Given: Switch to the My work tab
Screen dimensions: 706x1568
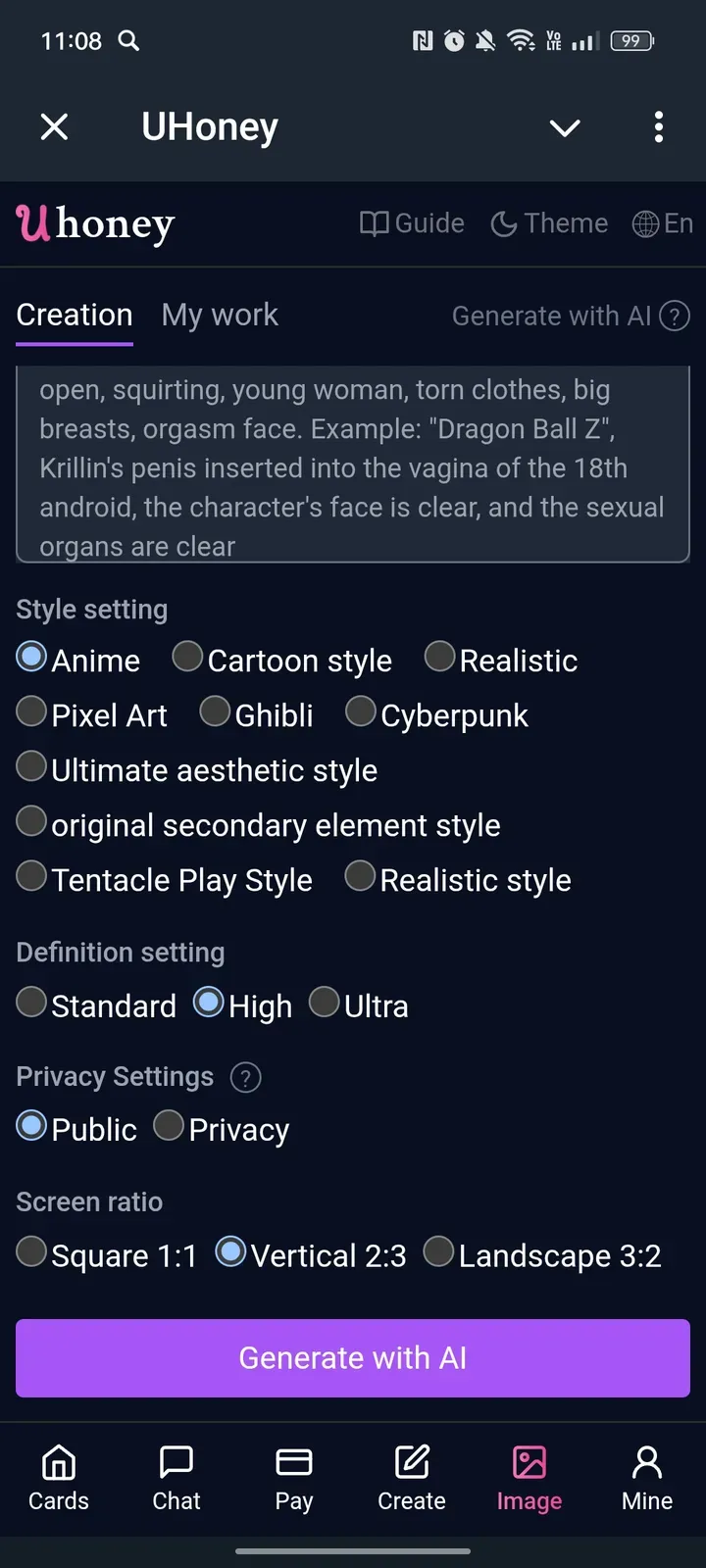Looking at the screenshot, I should coord(220,315).
